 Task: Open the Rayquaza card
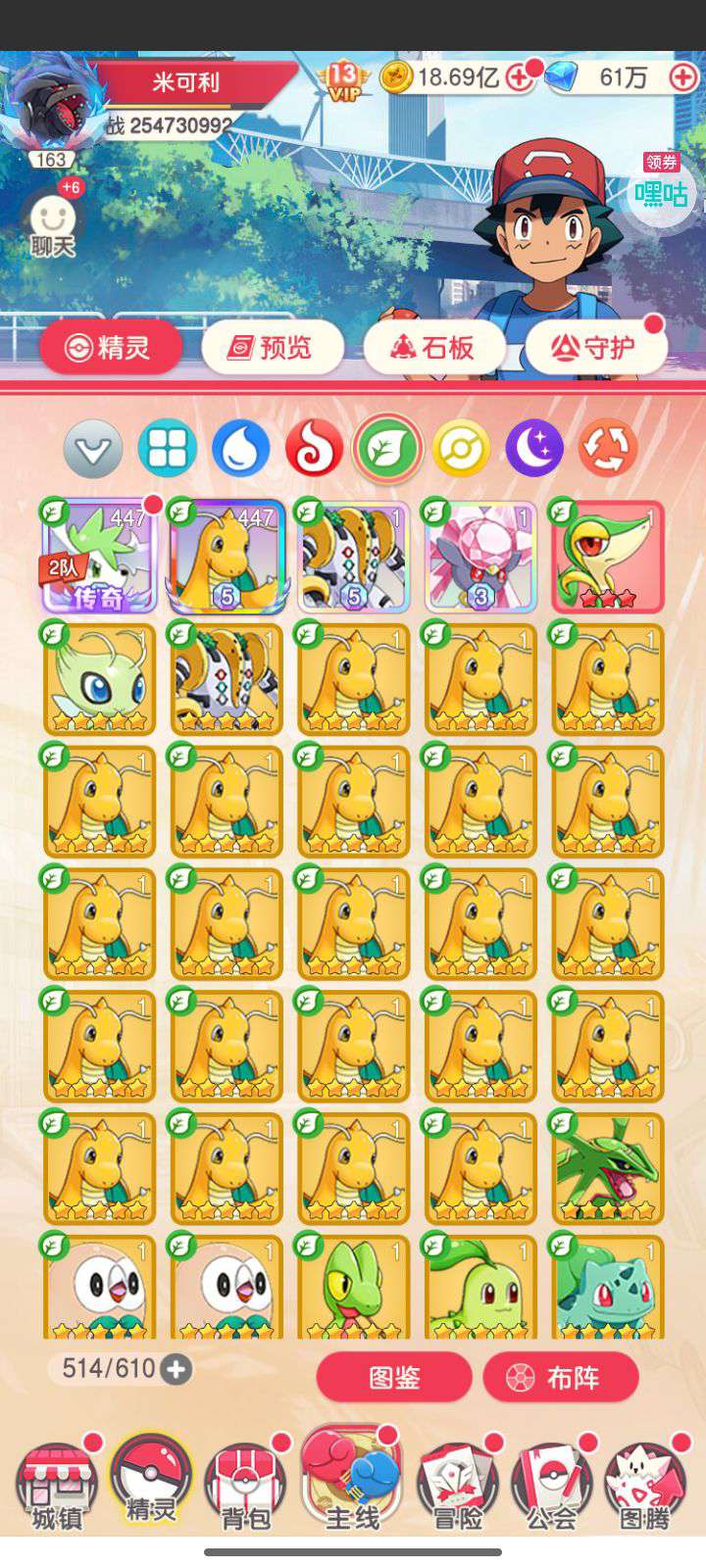(x=607, y=1166)
